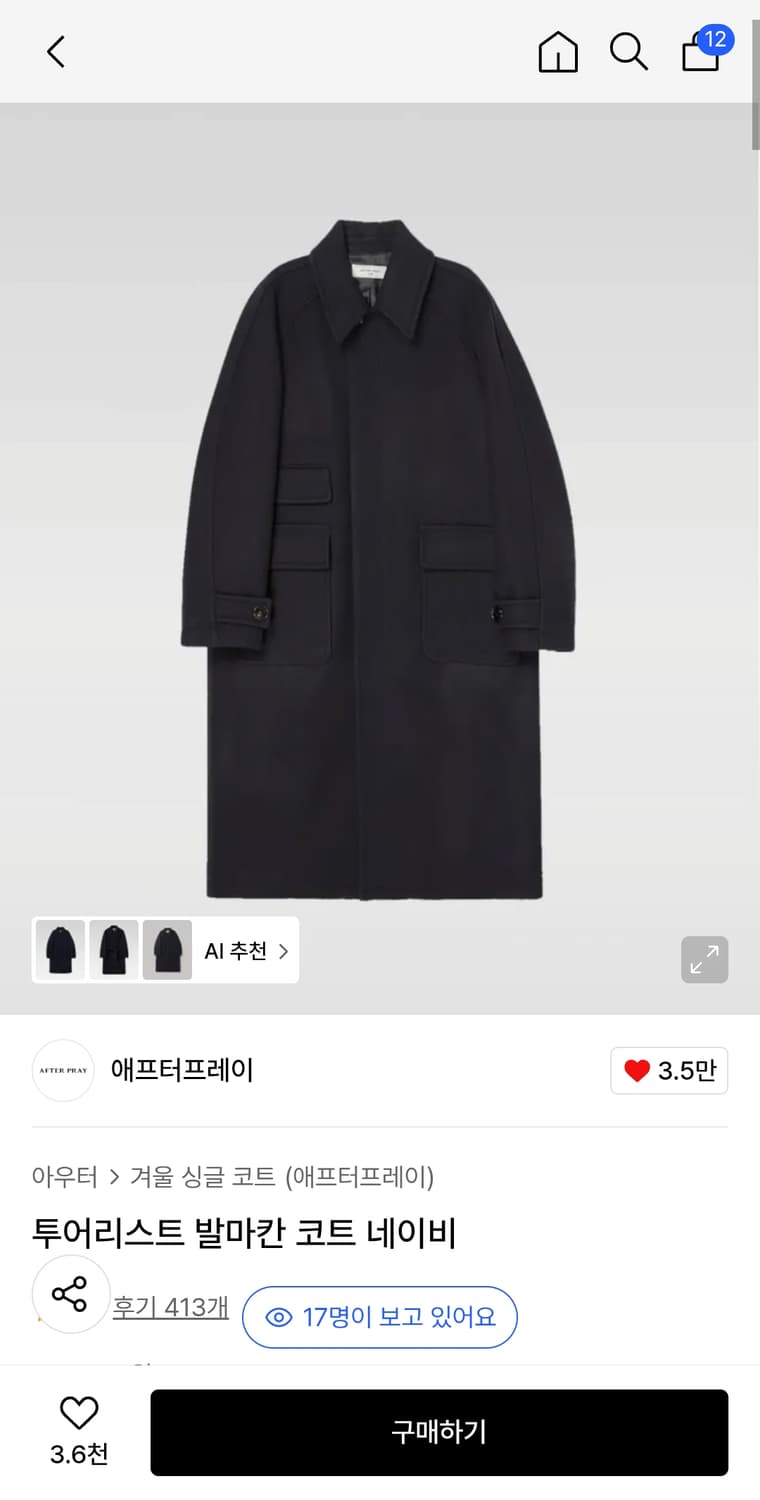Expand AI 추천 recommendations
The height and width of the screenshot is (1500, 760).
pyautogui.click(x=238, y=951)
